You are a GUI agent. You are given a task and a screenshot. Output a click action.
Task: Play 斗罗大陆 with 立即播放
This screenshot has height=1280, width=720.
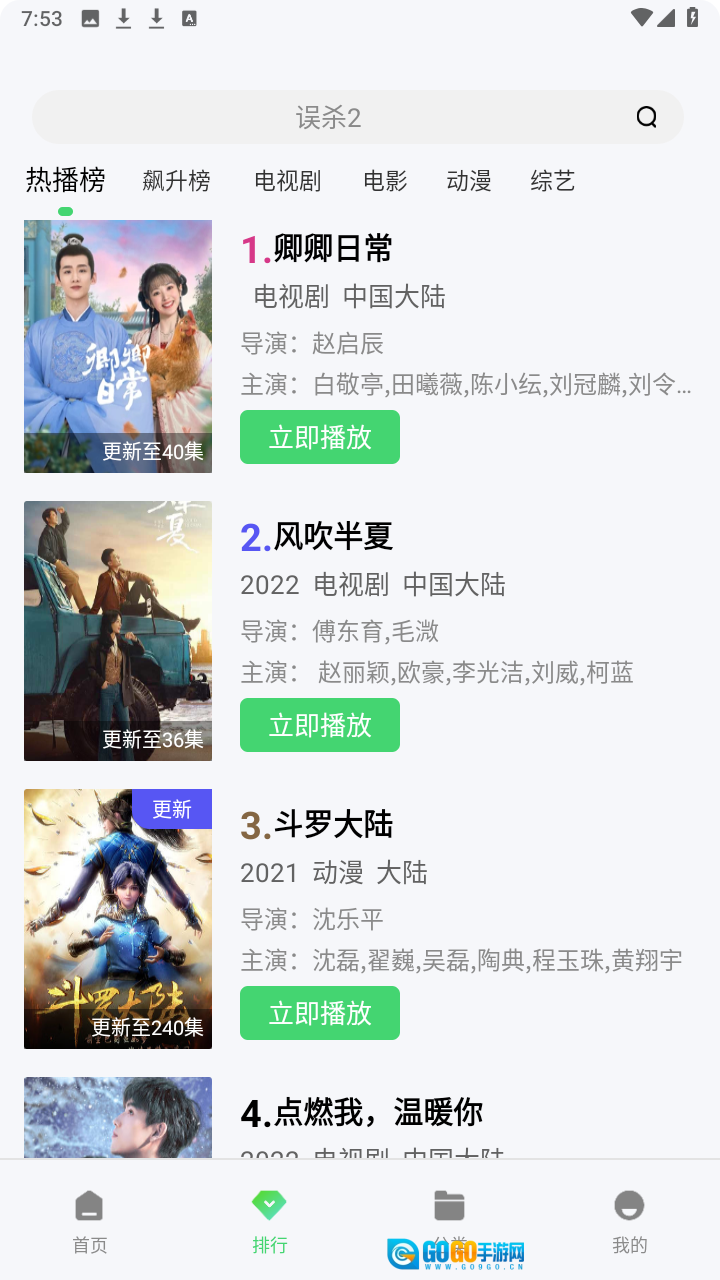pyautogui.click(x=320, y=1013)
